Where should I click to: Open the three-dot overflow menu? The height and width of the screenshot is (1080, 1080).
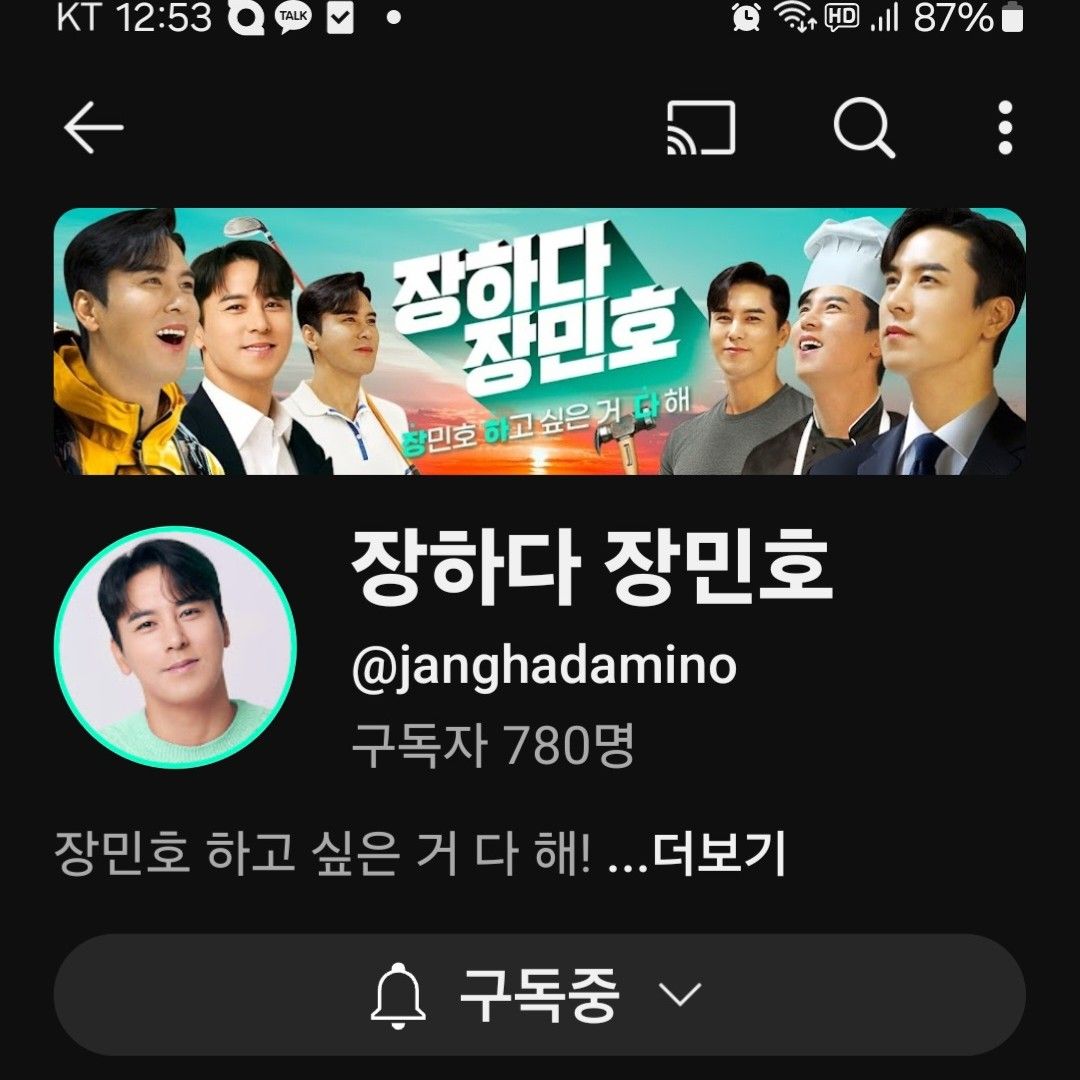[1005, 128]
